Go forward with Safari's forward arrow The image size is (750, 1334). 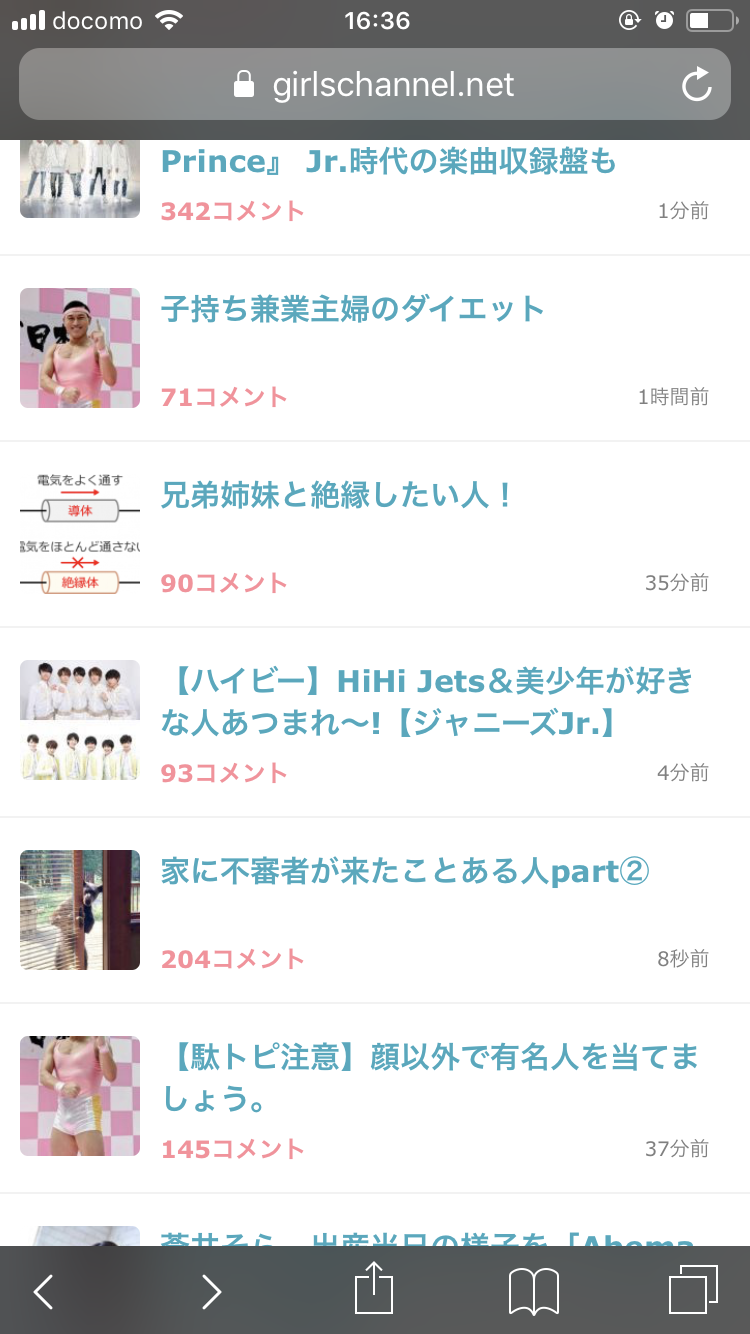click(x=211, y=1292)
